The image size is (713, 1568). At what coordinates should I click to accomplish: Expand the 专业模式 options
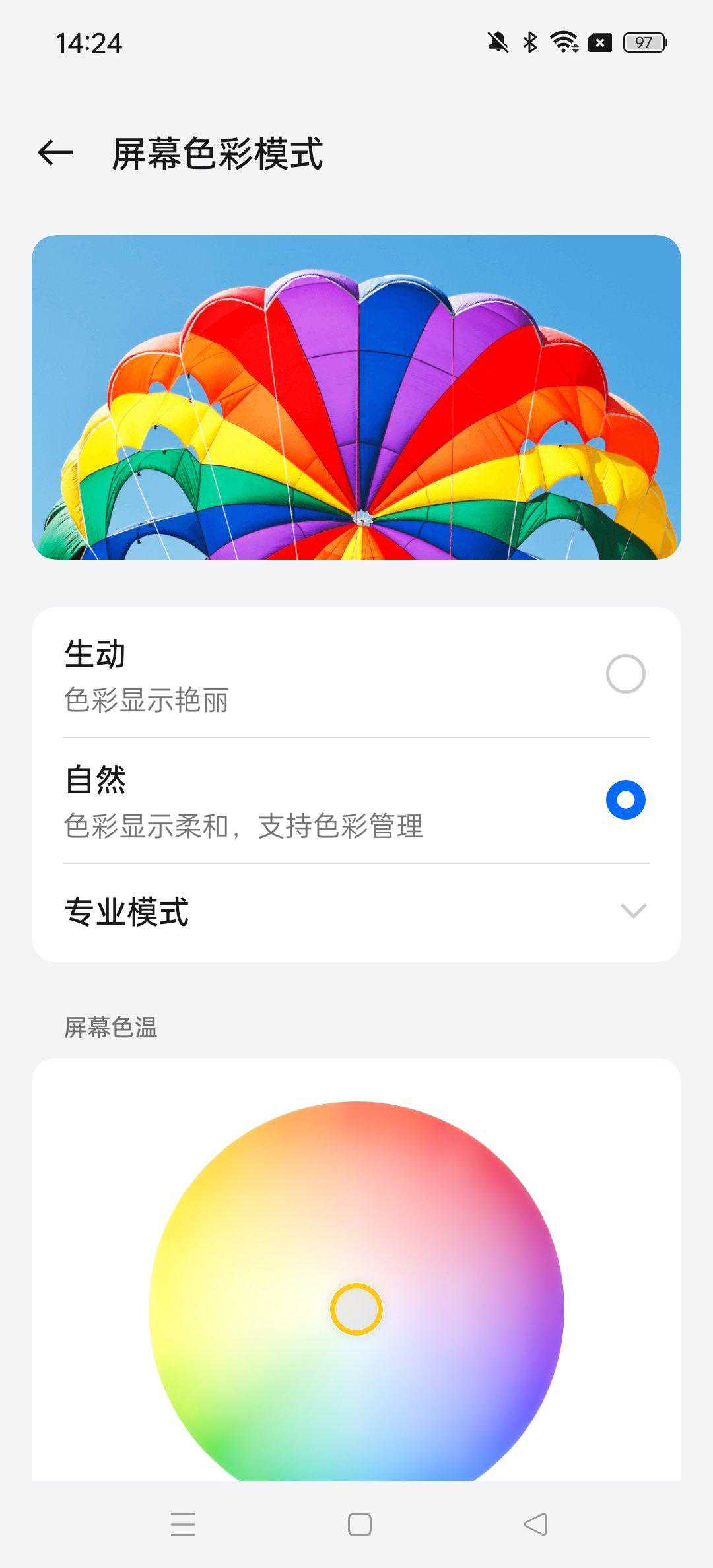632,911
